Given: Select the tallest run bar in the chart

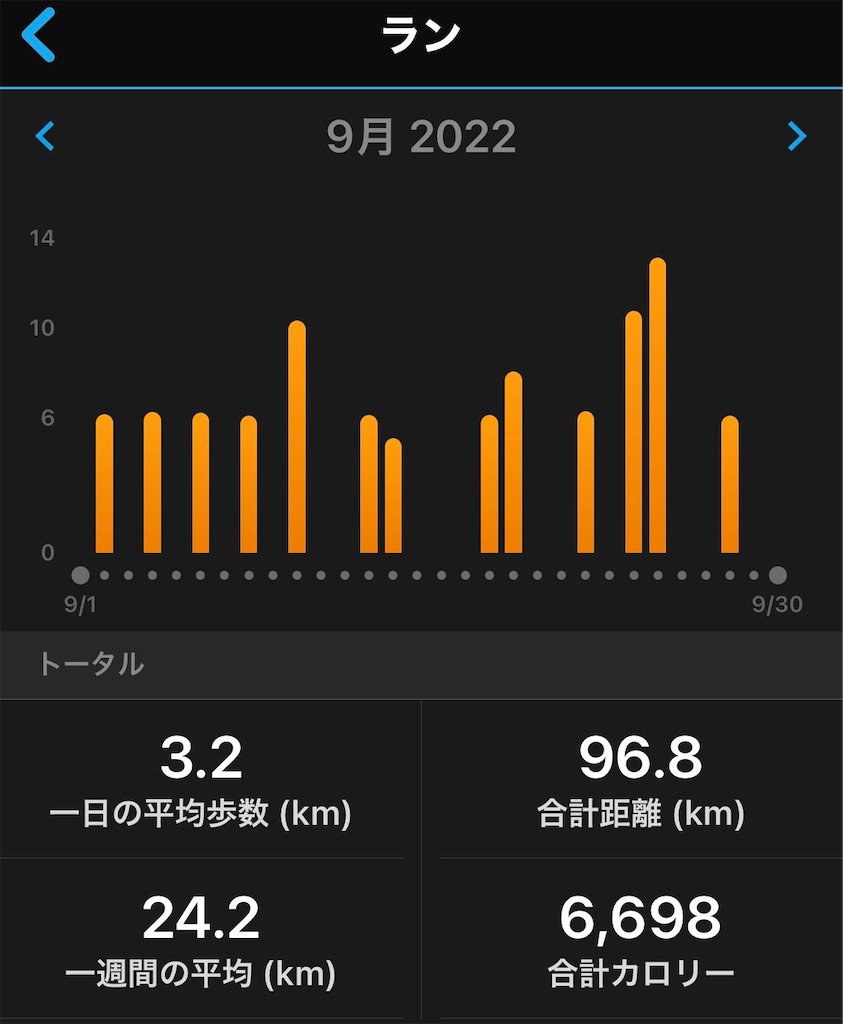Looking at the screenshot, I should click(x=657, y=405).
